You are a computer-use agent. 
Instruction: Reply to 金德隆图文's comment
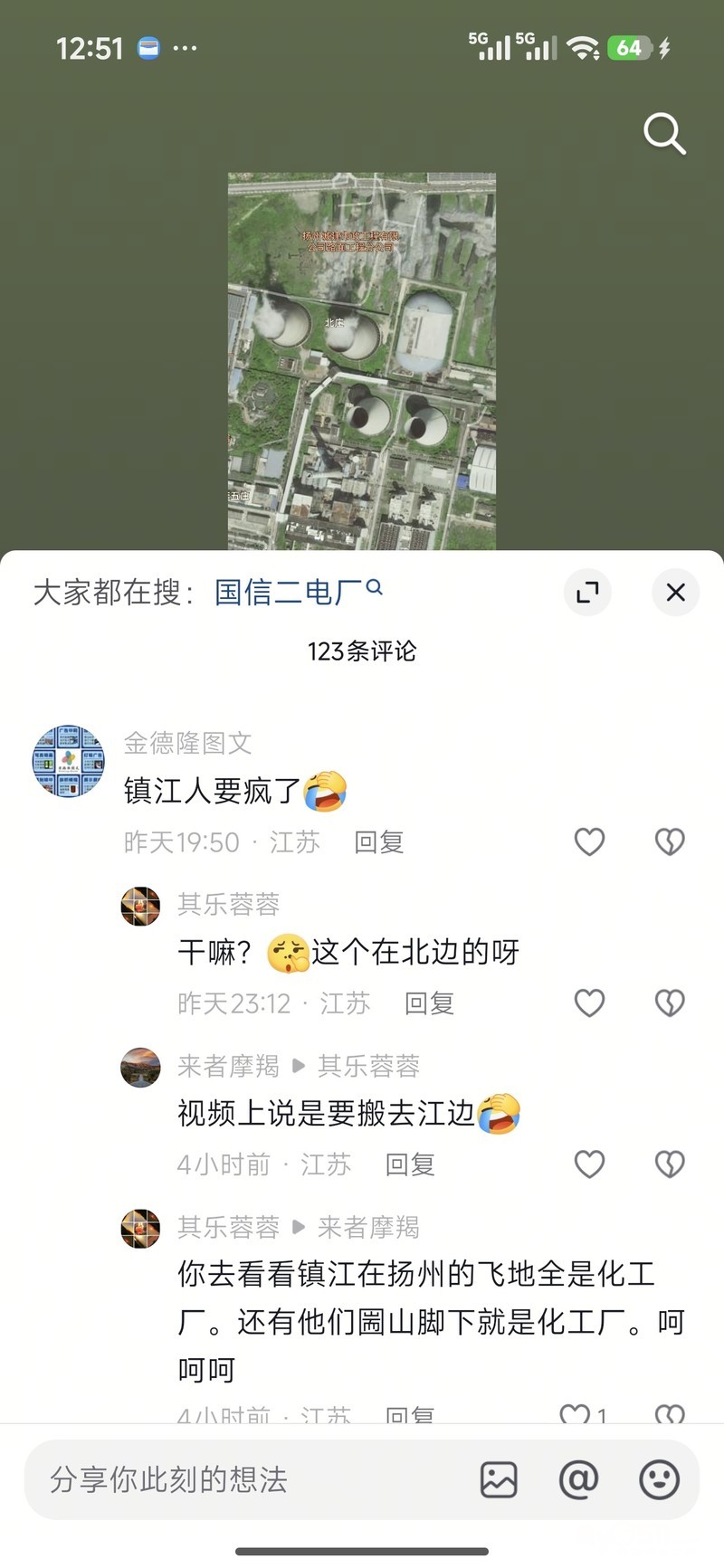click(x=378, y=842)
